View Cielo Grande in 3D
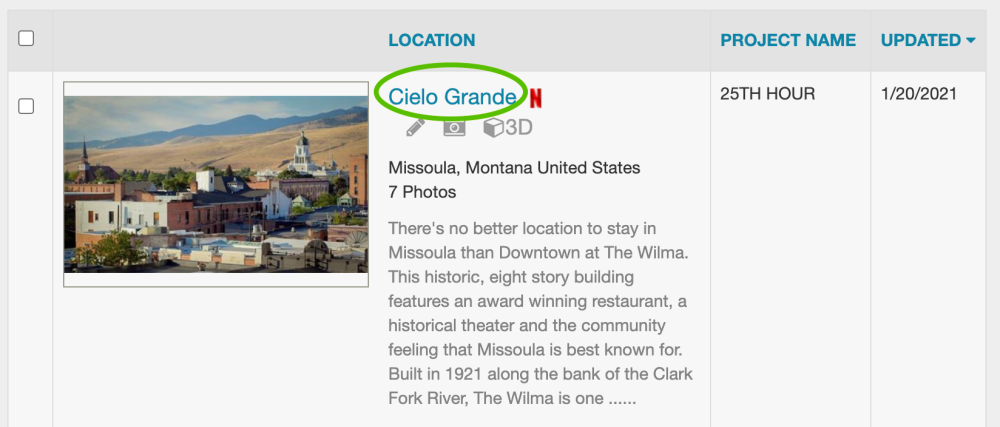This screenshot has width=1000, height=427. (x=508, y=127)
